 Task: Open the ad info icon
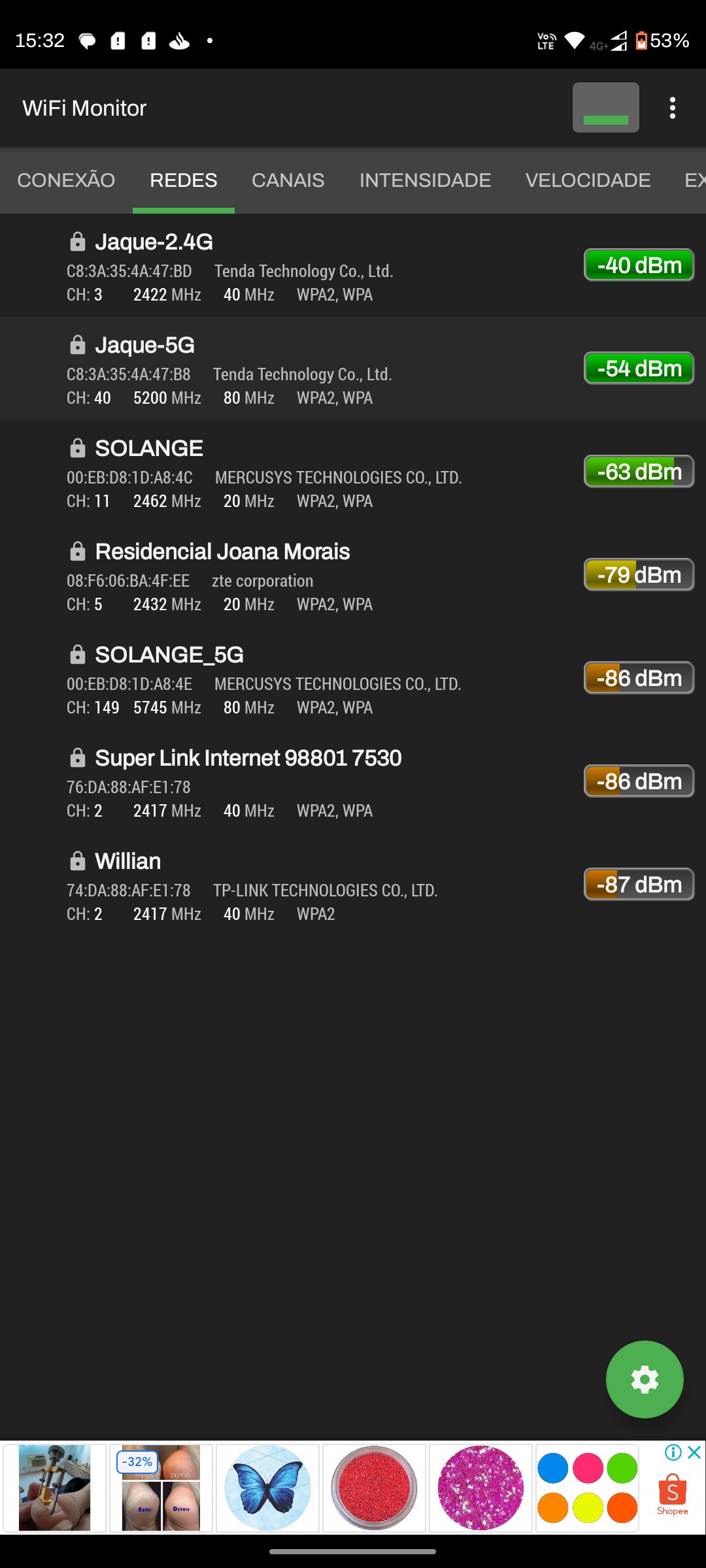point(673,1452)
